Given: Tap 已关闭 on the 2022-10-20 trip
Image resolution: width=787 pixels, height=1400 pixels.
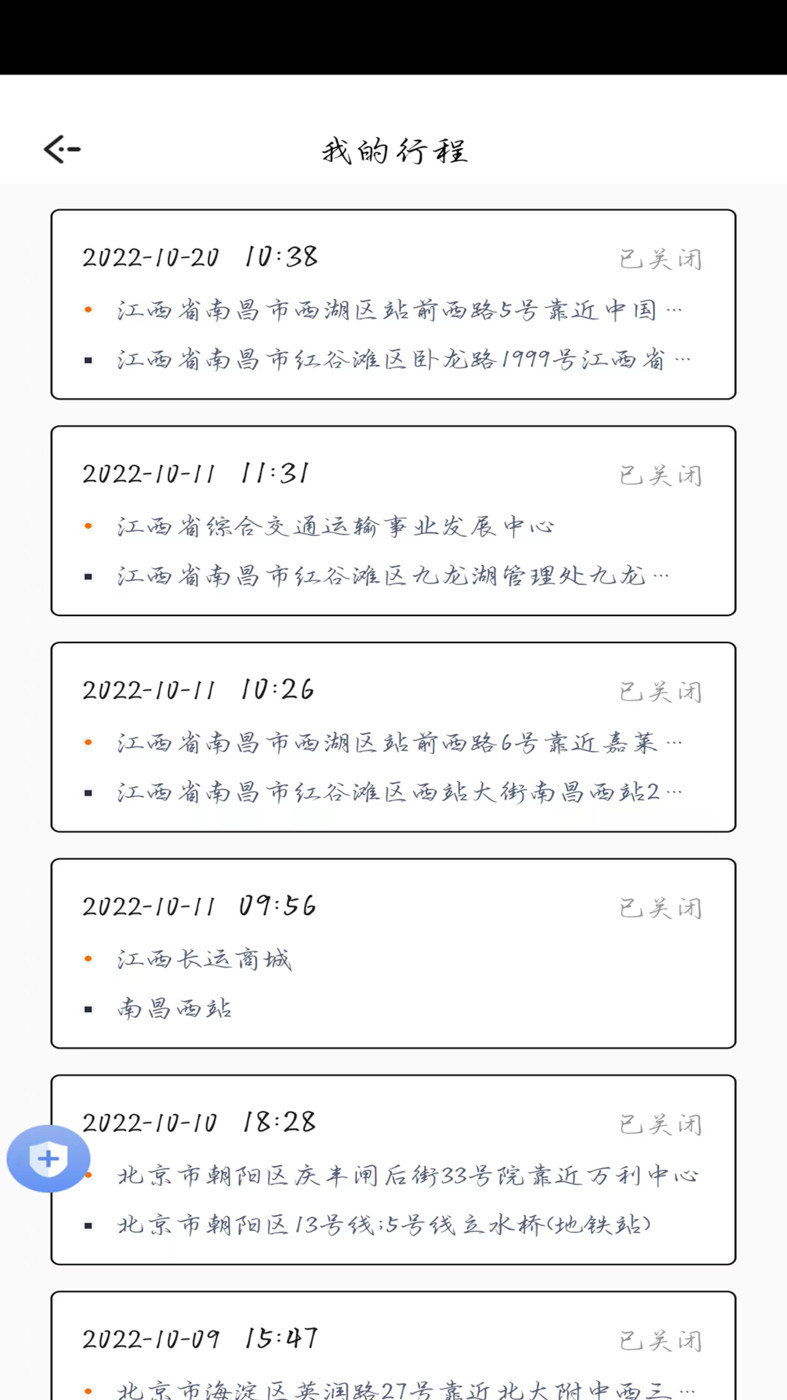Looking at the screenshot, I should [660, 257].
